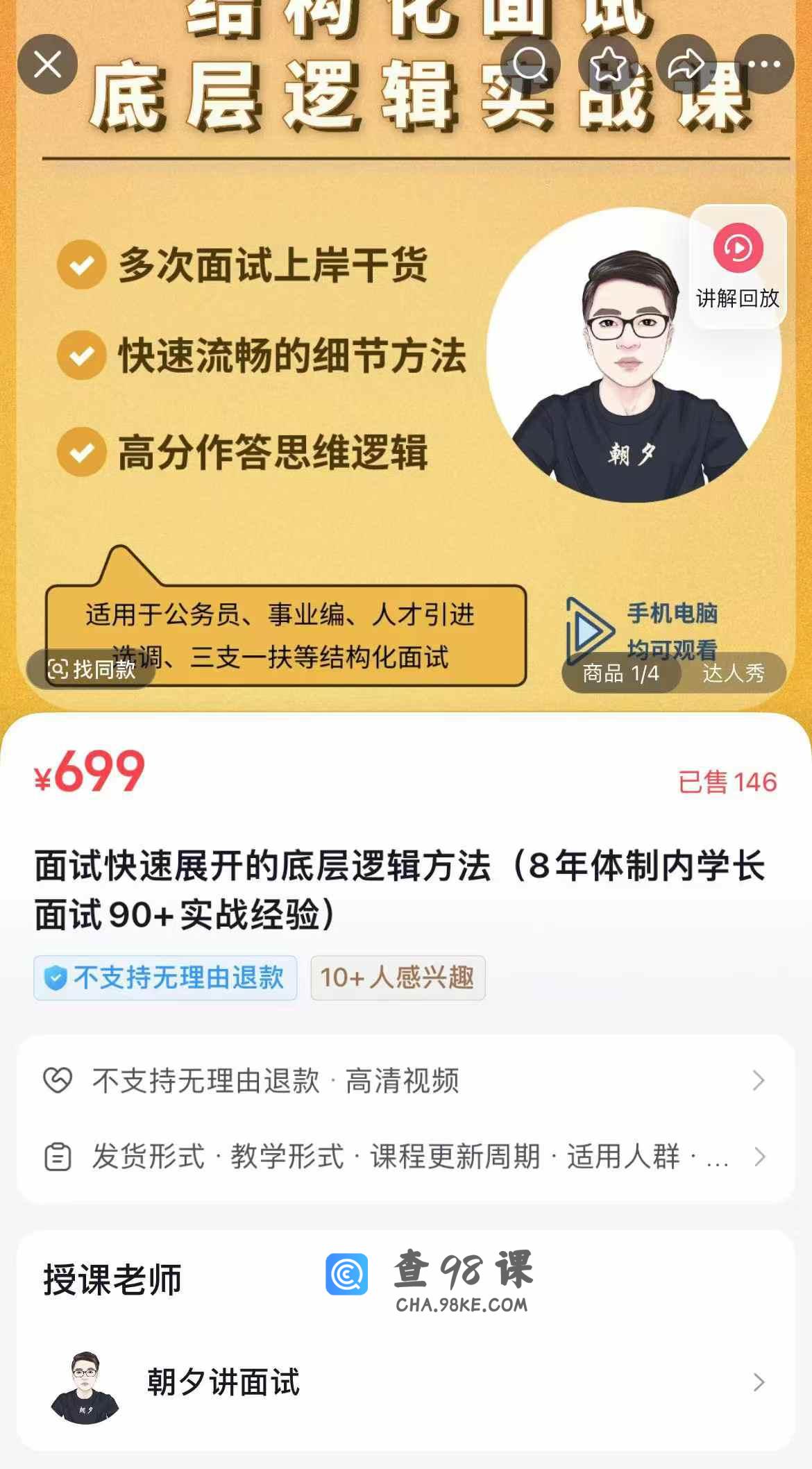Switch to the 达人秀 tab
812x1469 pixels.
[734, 673]
